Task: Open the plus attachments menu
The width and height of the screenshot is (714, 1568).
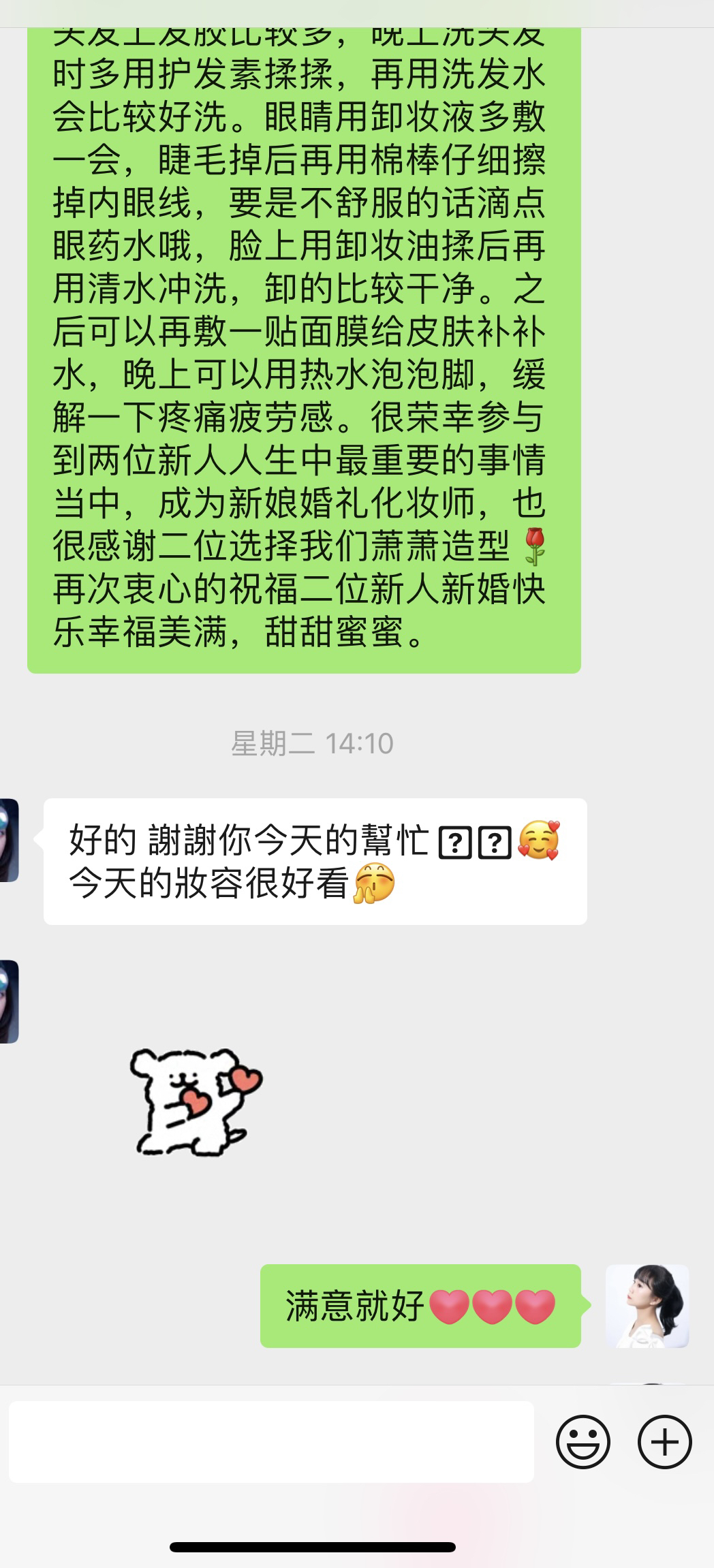Action: point(664,1441)
